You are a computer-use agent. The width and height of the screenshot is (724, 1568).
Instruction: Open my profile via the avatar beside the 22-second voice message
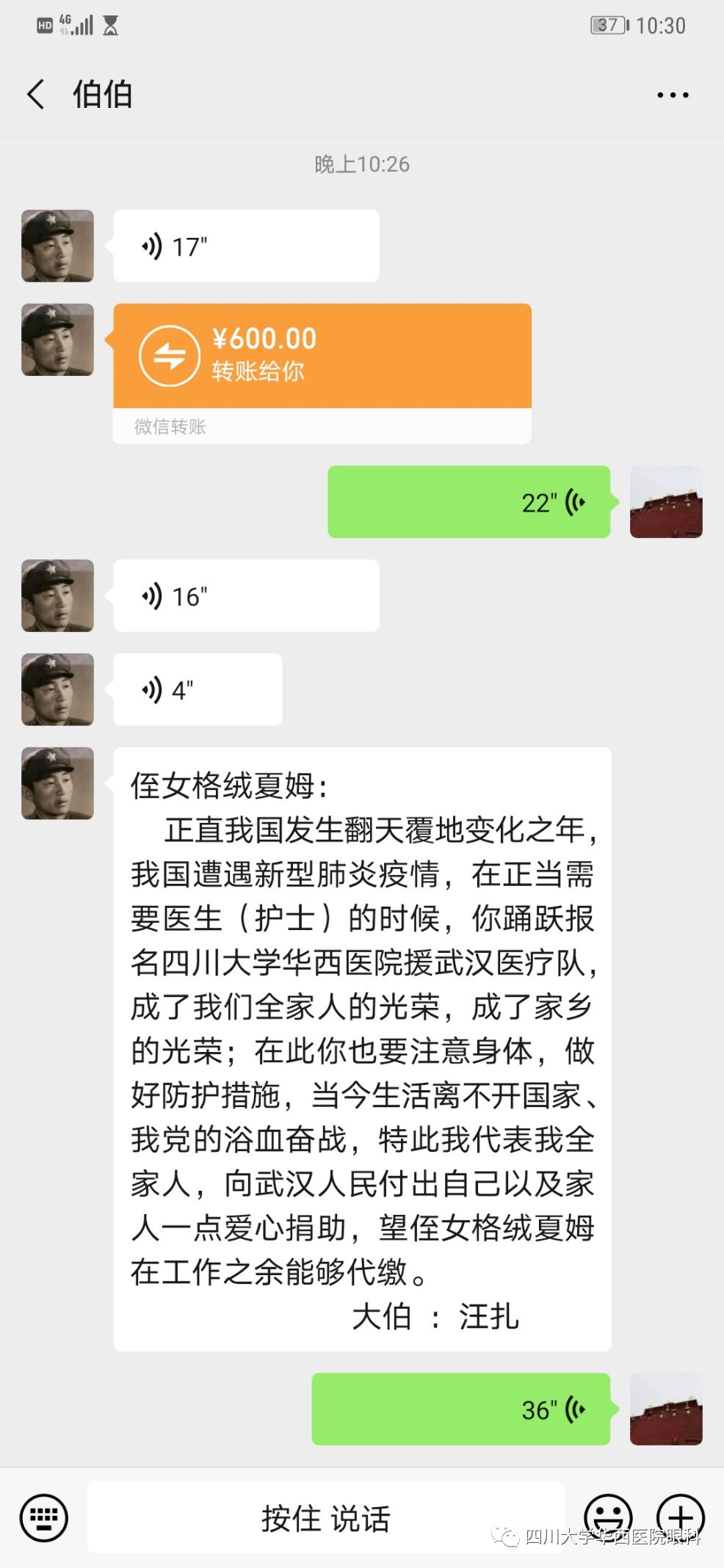tap(666, 502)
